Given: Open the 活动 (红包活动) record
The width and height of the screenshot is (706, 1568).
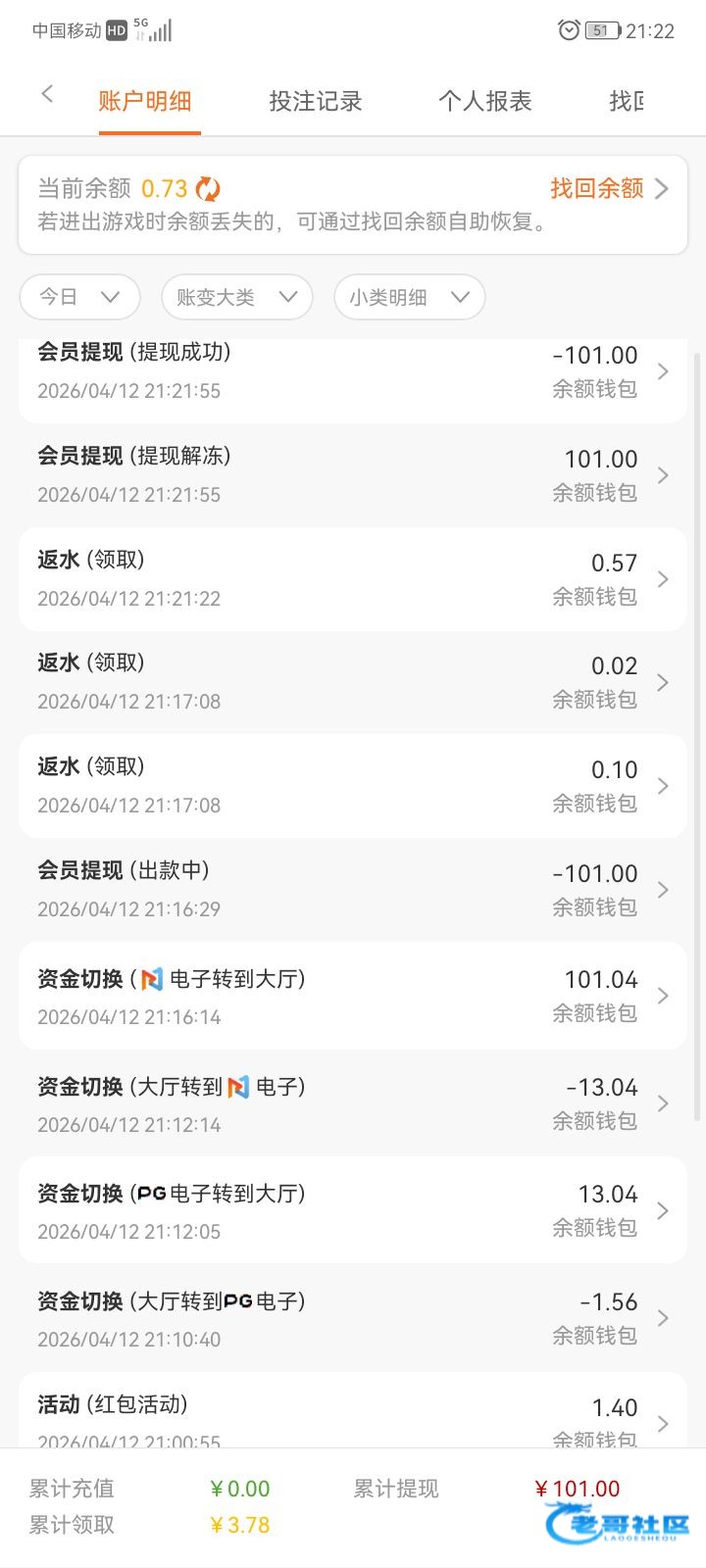Looking at the screenshot, I should pyautogui.click(x=353, y=1417).
